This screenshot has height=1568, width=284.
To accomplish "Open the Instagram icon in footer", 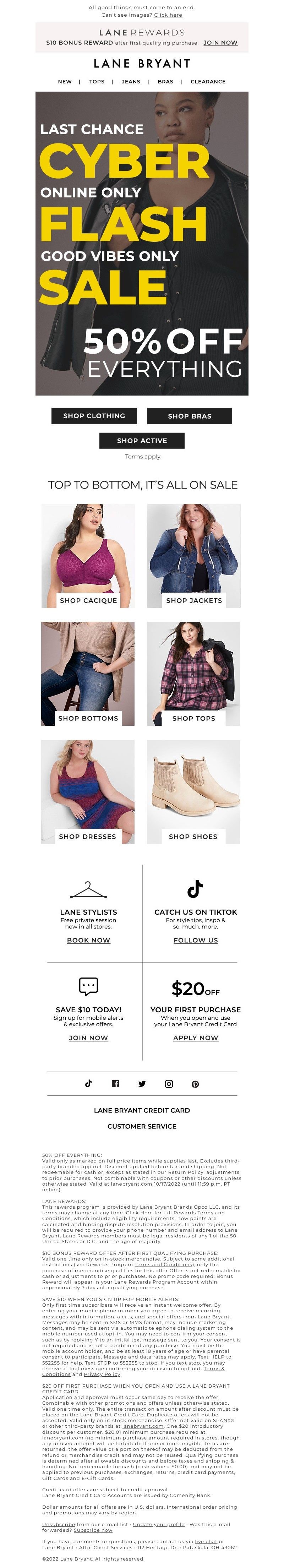I will [169, 1084].
